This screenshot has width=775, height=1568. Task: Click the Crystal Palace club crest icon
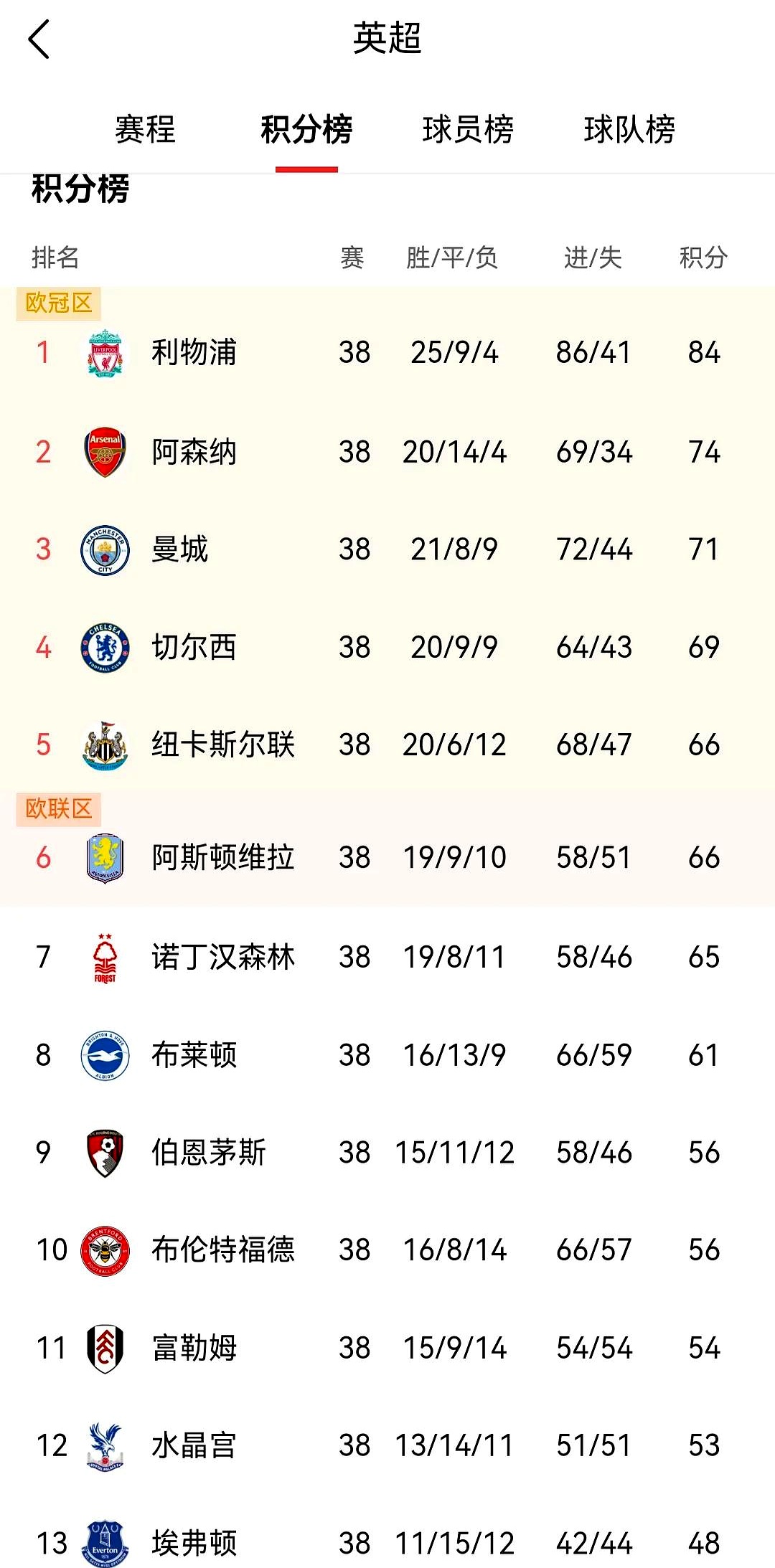(105, 1446)
